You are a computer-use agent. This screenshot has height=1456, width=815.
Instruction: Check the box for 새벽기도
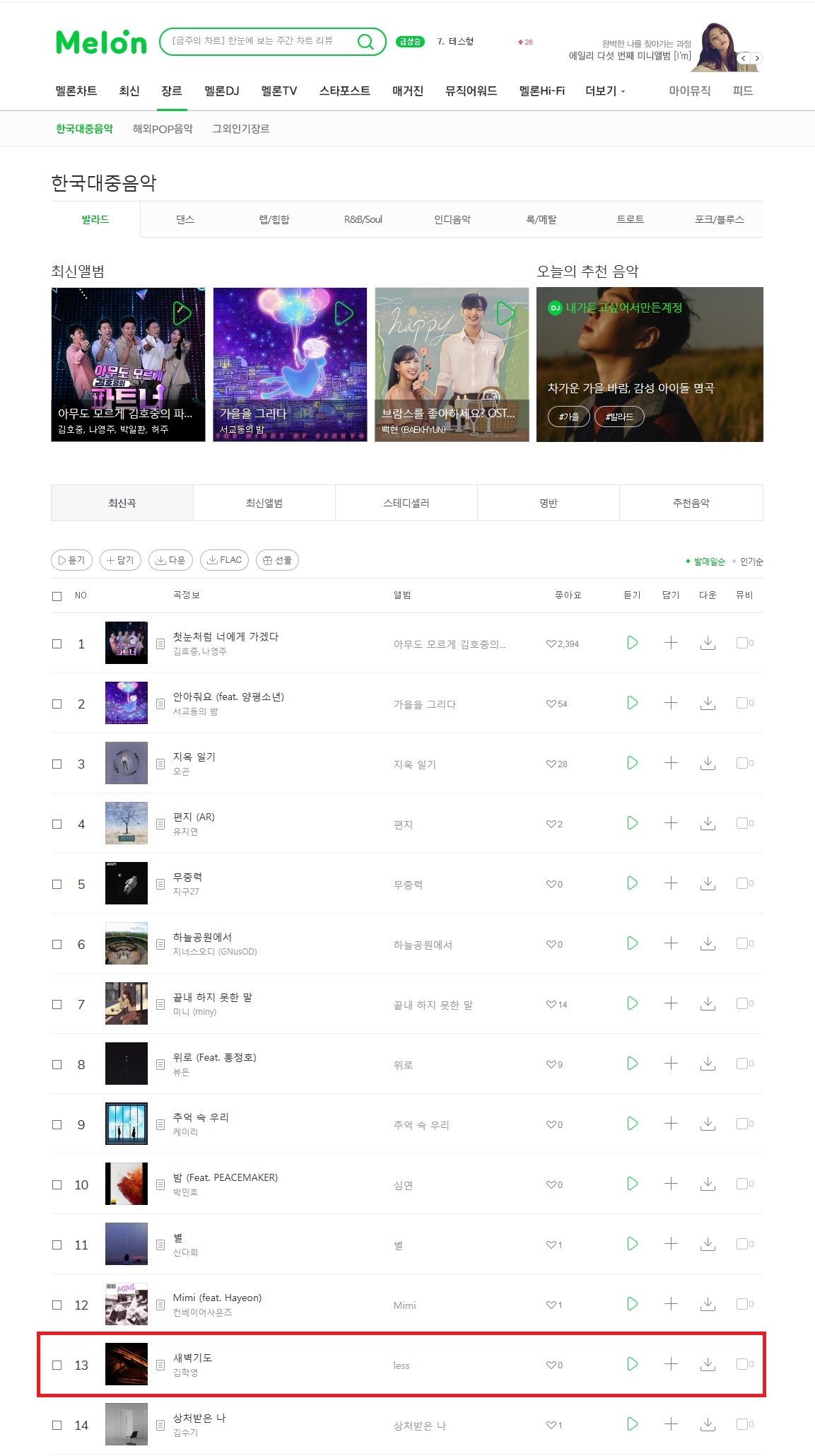click(57, 1365)
